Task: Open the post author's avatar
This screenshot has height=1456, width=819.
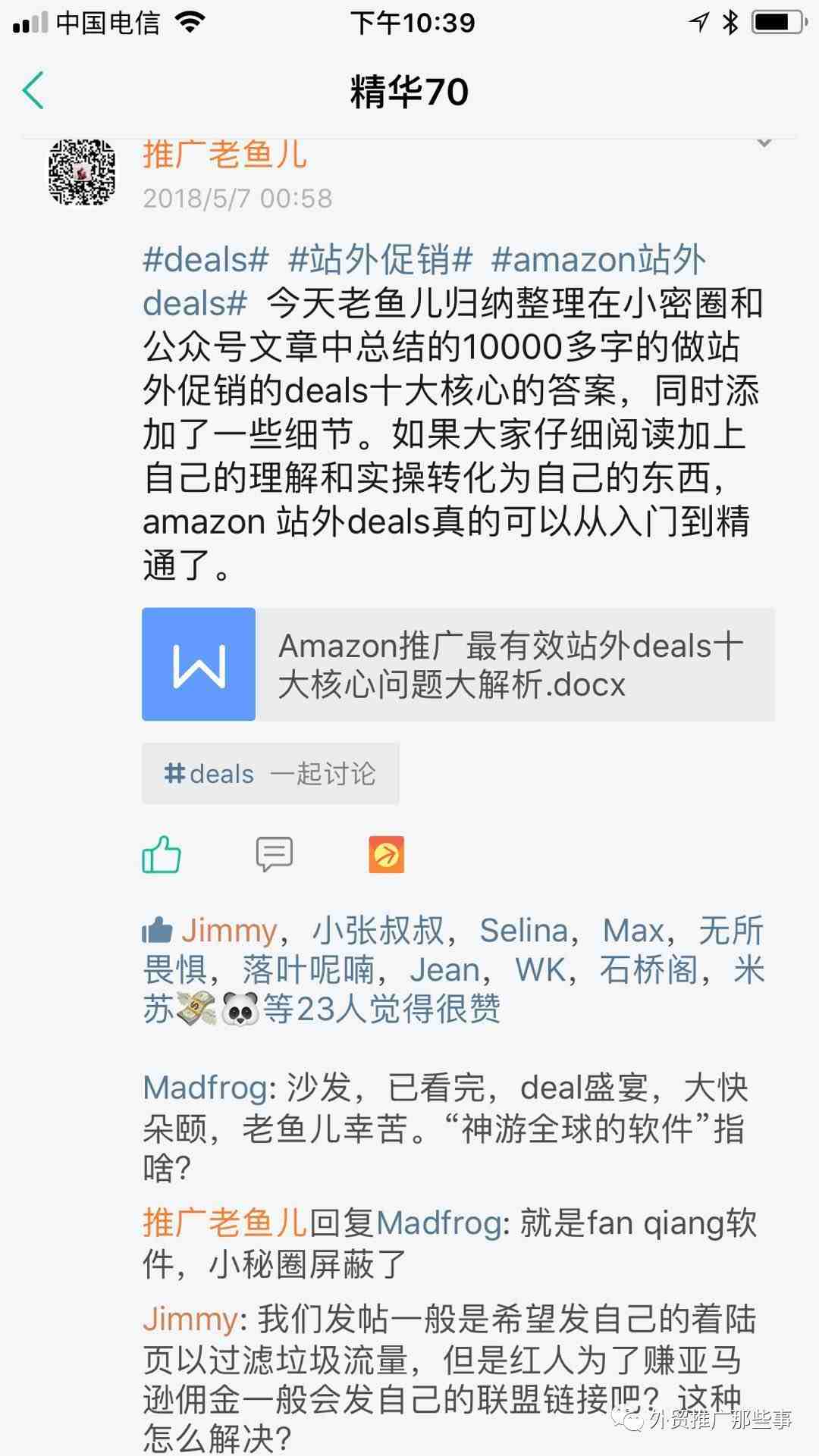Action: coord(82,172)
